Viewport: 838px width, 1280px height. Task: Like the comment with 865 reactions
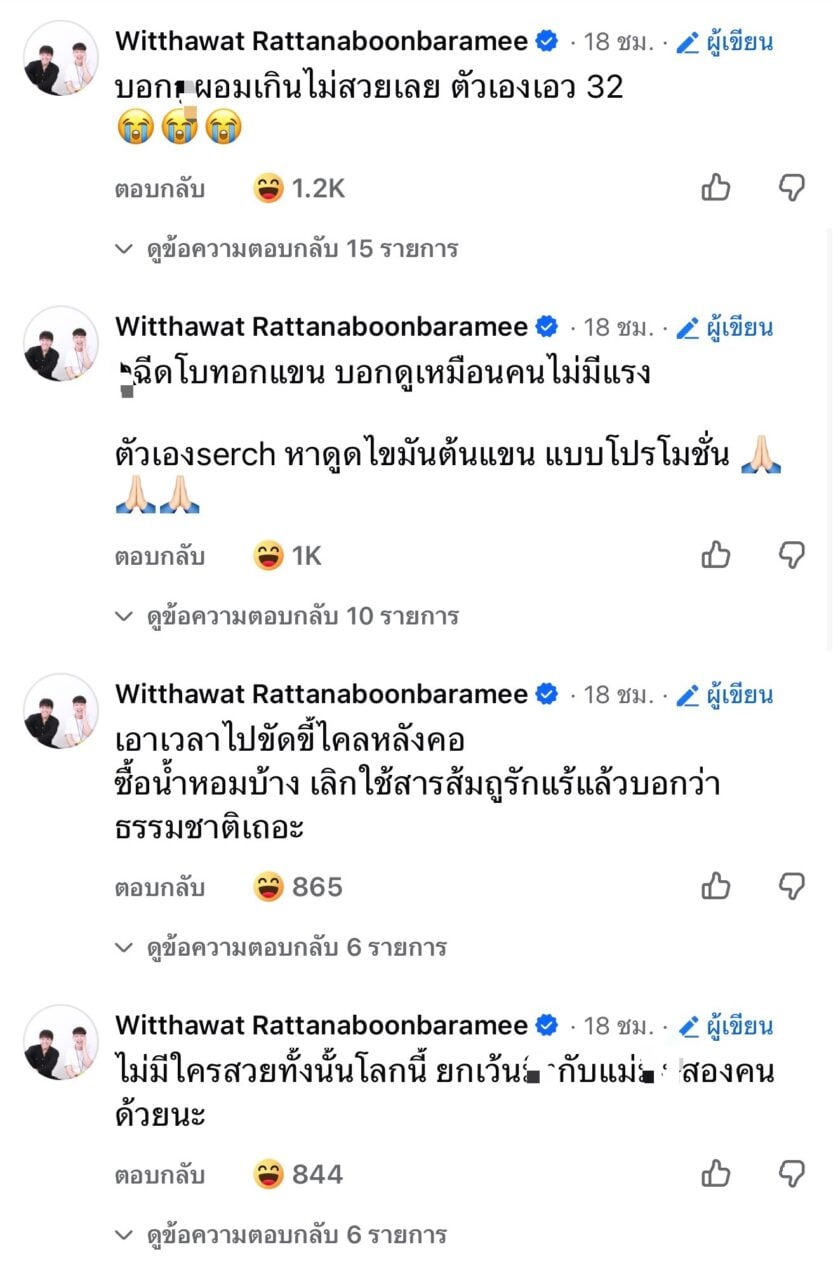pyautogui.click(x=716, y=885)
